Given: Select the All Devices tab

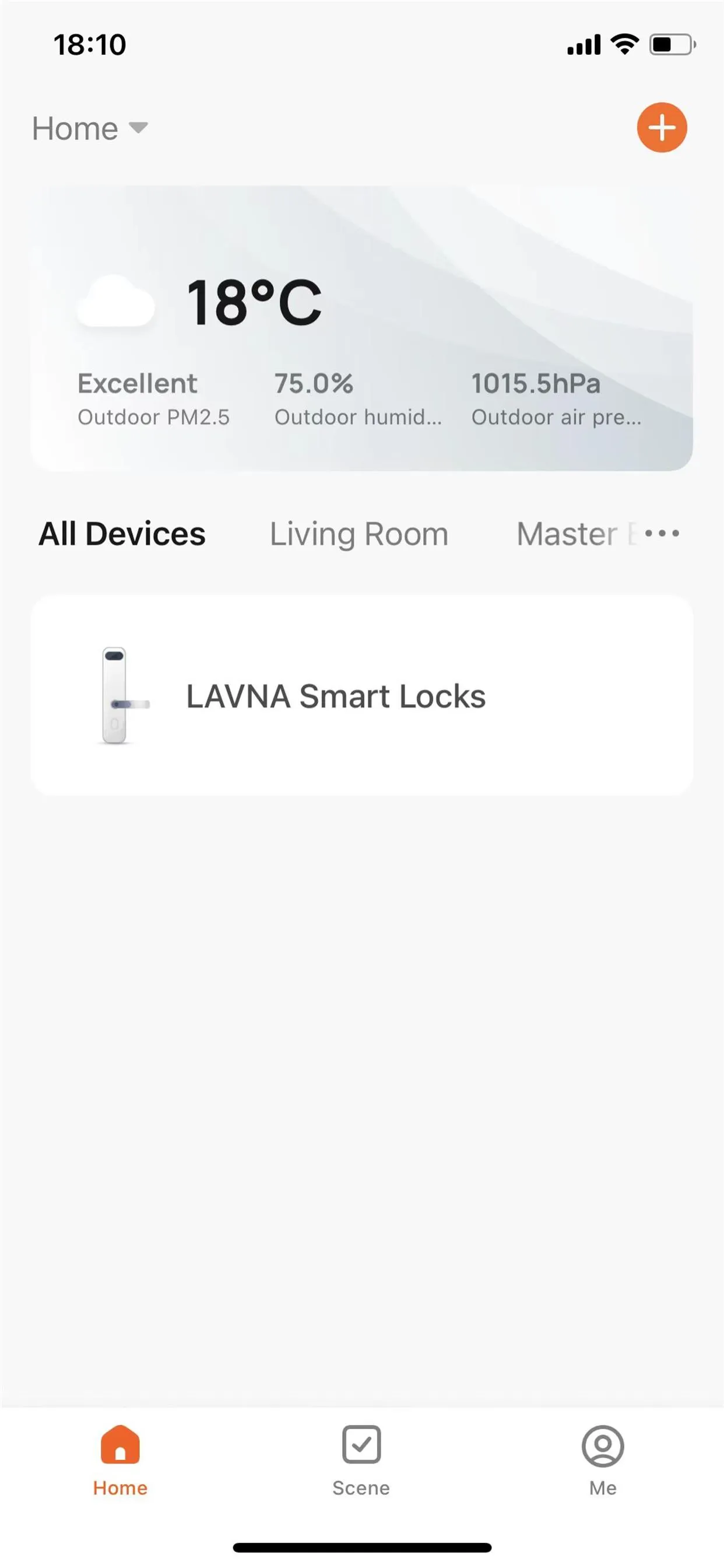Looking at the screenshot, I should point(122,534).
